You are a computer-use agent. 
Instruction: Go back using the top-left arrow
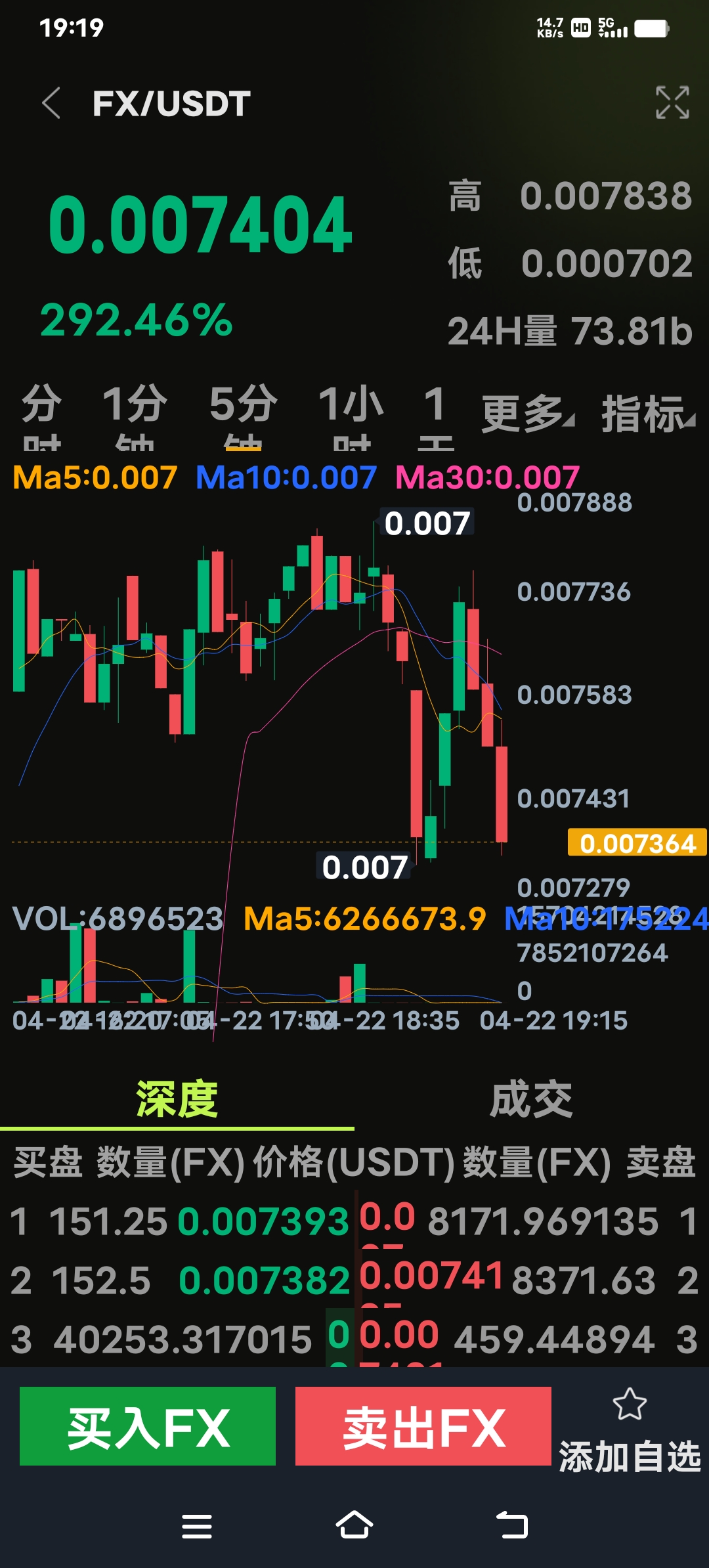[51, 103]
